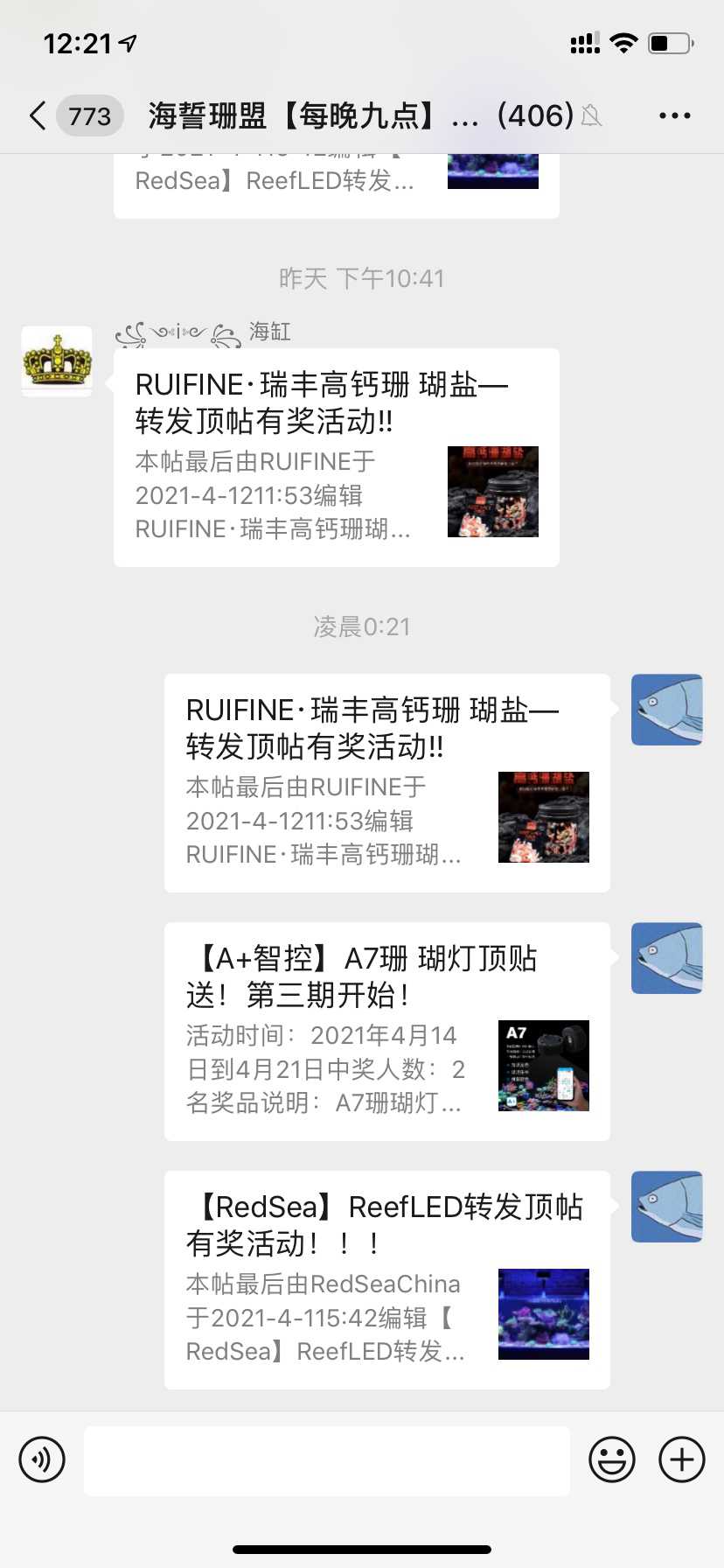Open the sent RUIFINE coral salt card
Screen dimensions: 724x1568
coord(386,783)
